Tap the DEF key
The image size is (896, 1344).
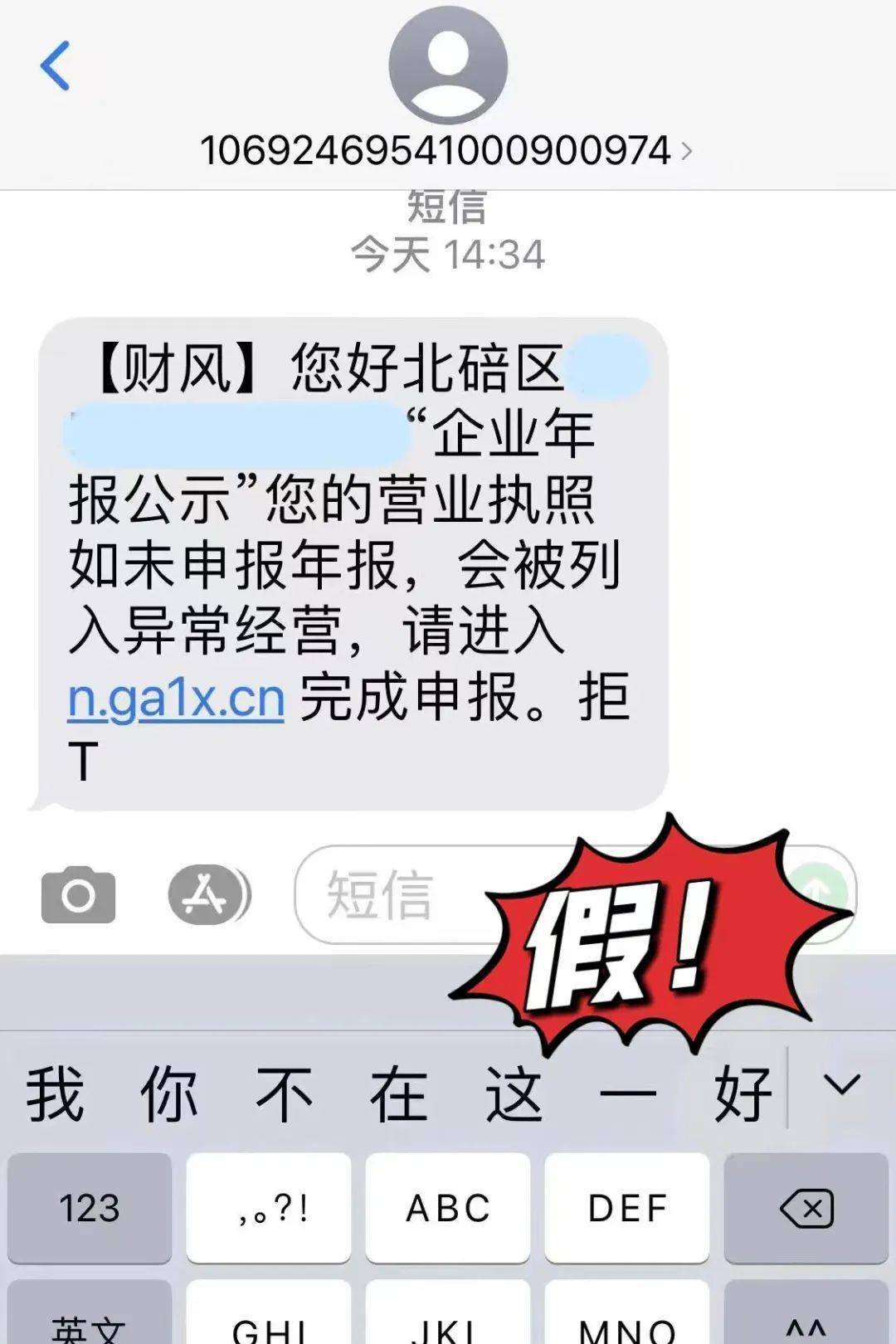tap(627, 1207)
